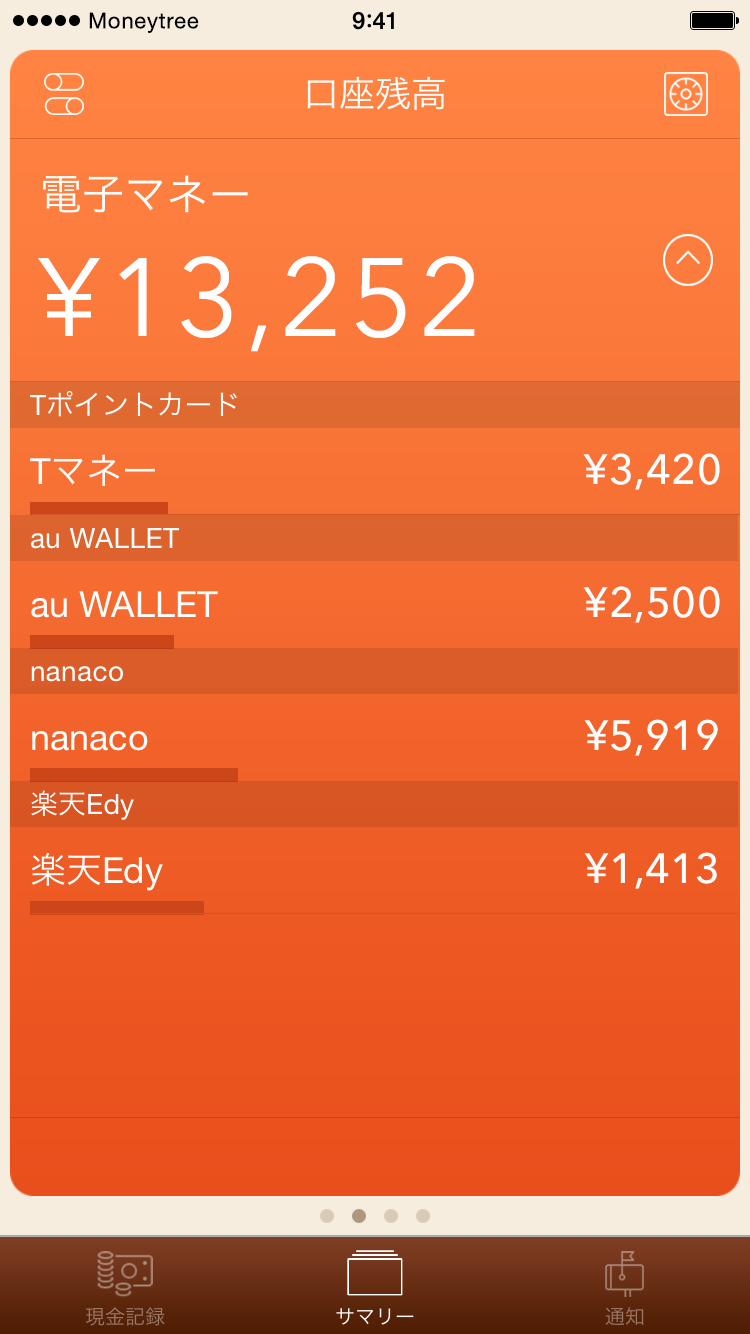The width and height of the screenshot is (750, 1334).
Task: Collapse the 電子マネー section chevron
Action: [688, 260]
